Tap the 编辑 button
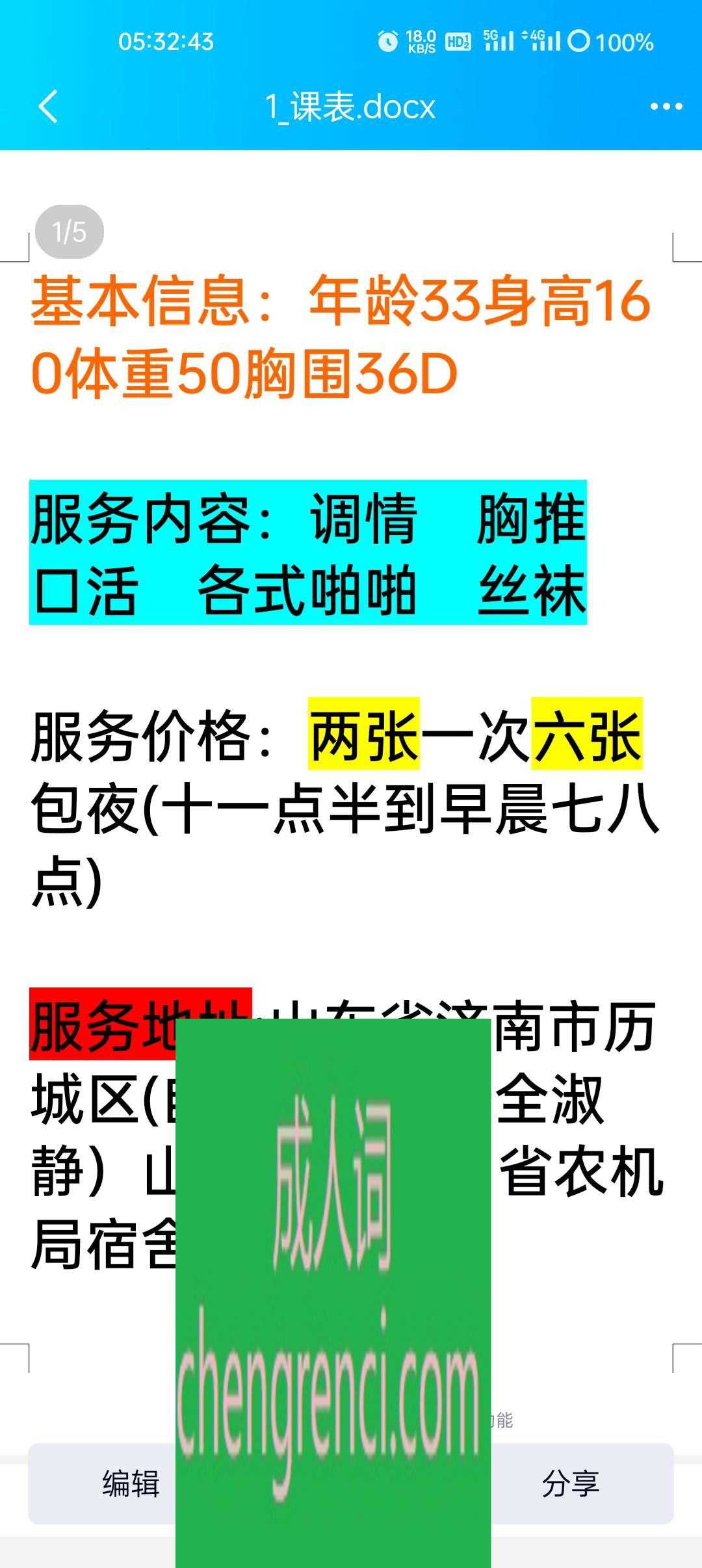702x1568 pixels. pos(130,1484)
